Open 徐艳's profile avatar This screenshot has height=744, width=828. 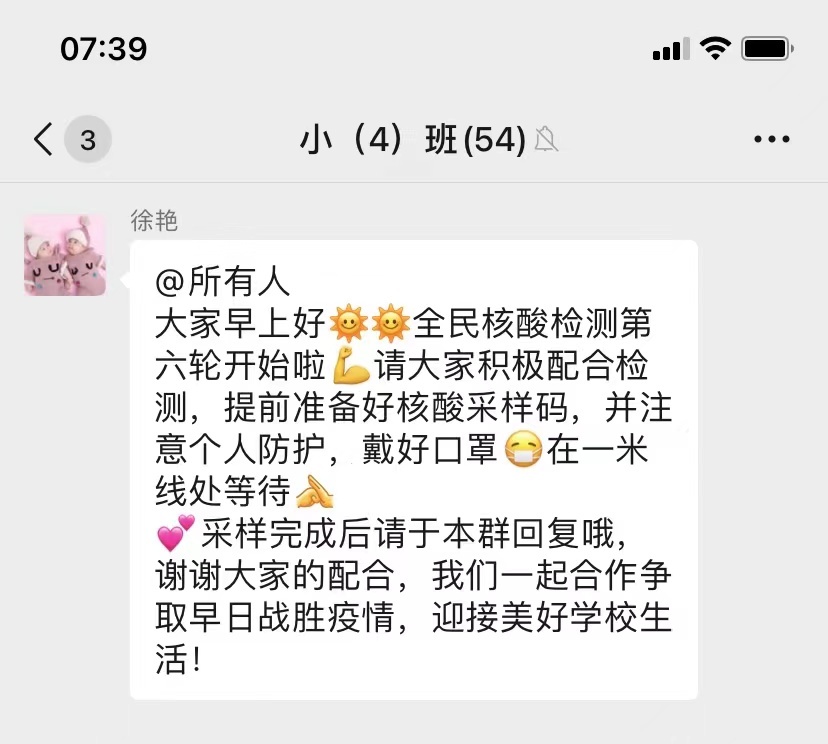tap(65, 254)
